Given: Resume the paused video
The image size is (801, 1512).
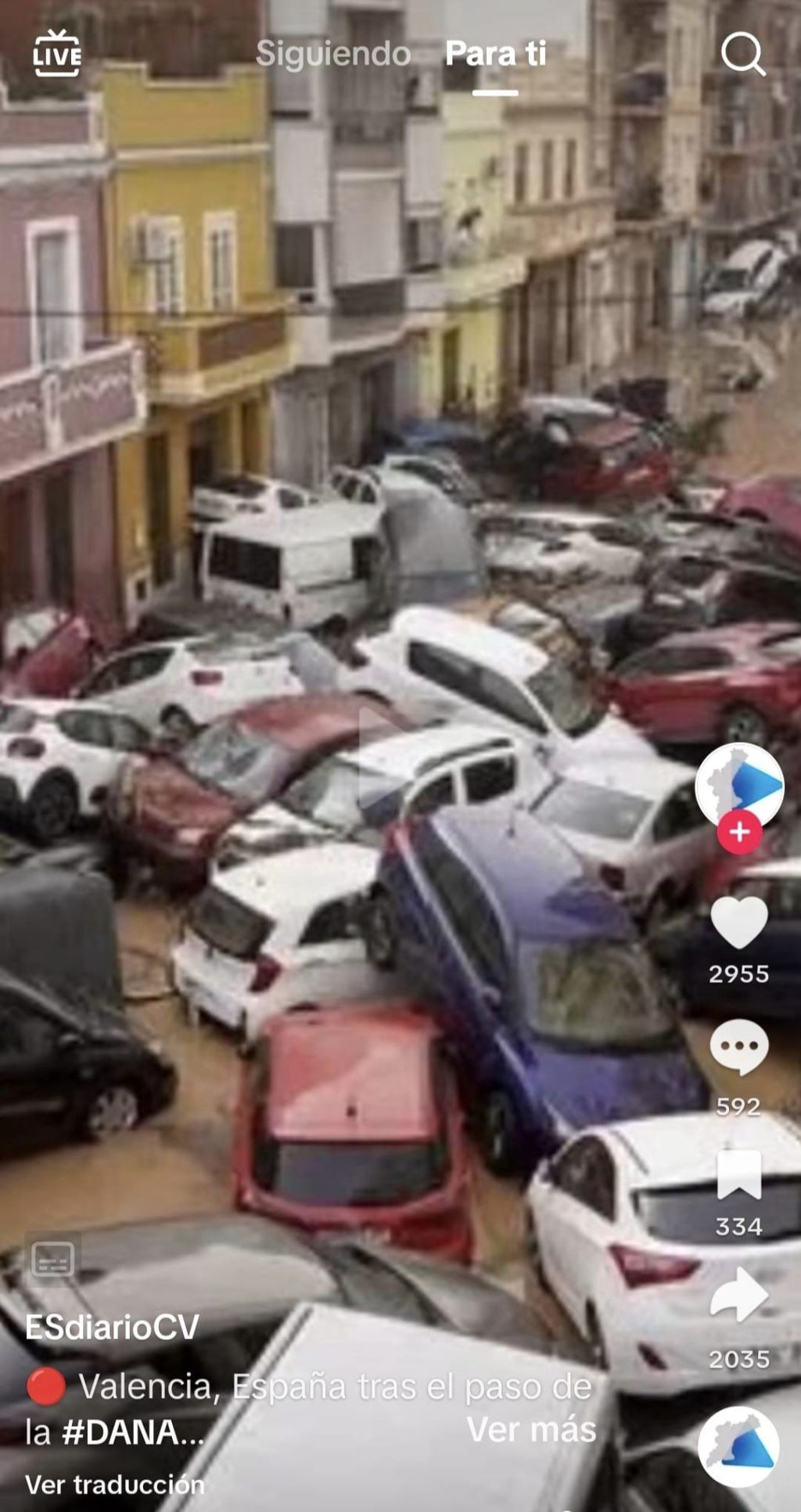Looking at the screenshot, I should (383, 756).
